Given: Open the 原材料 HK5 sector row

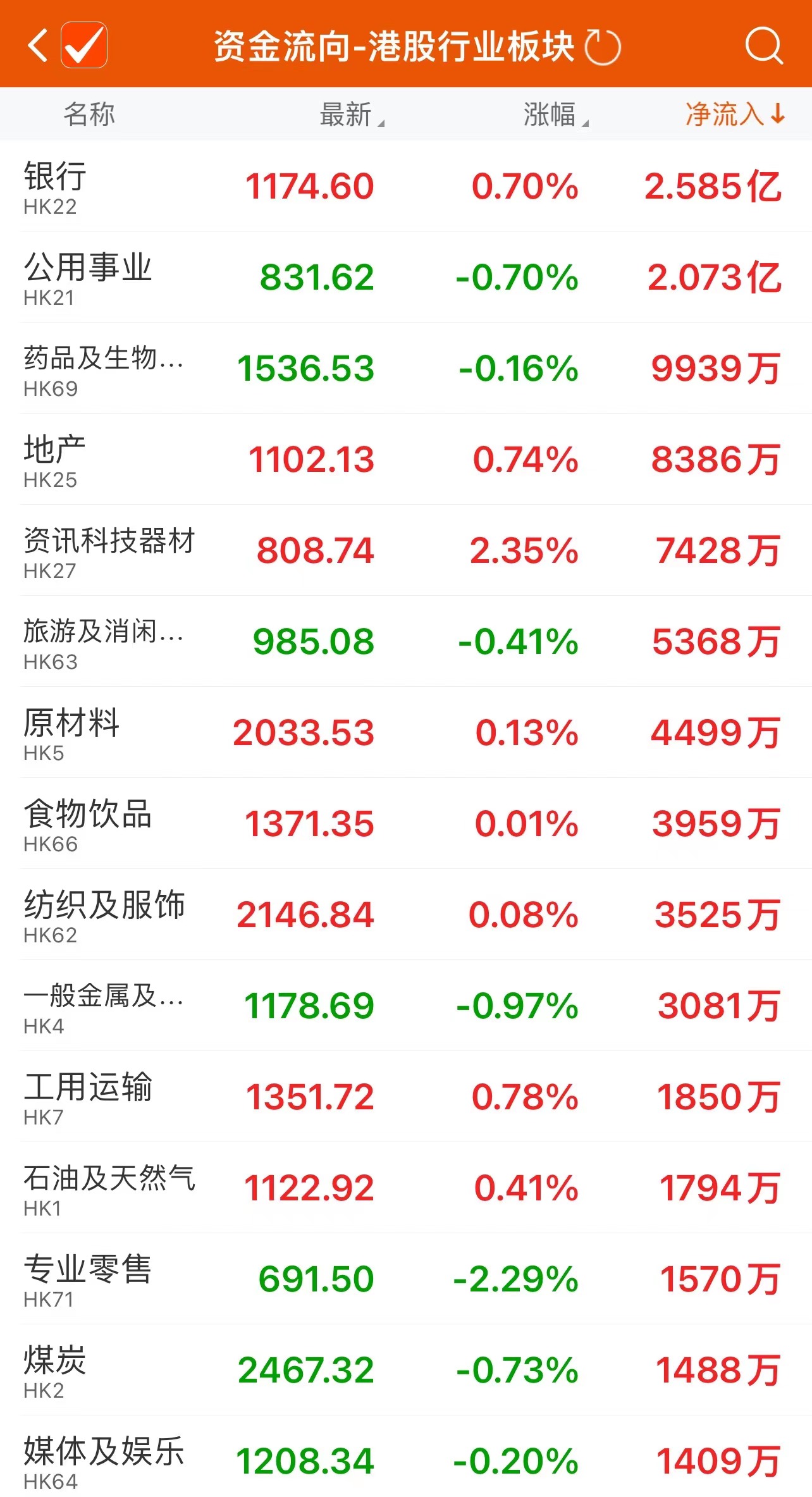Looking at the screenshot, I should 406,733.
